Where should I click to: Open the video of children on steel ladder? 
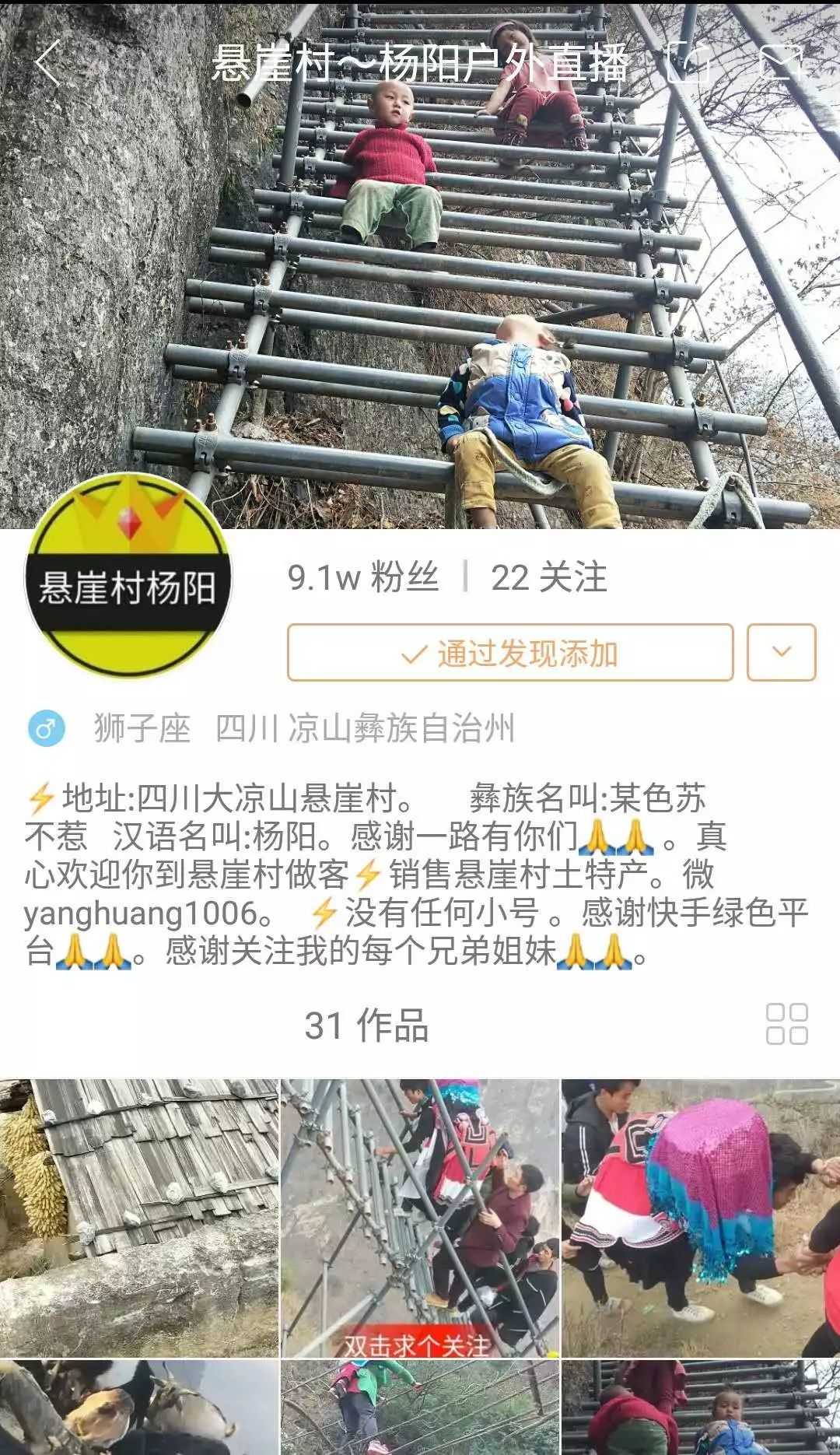point(701,1408)
